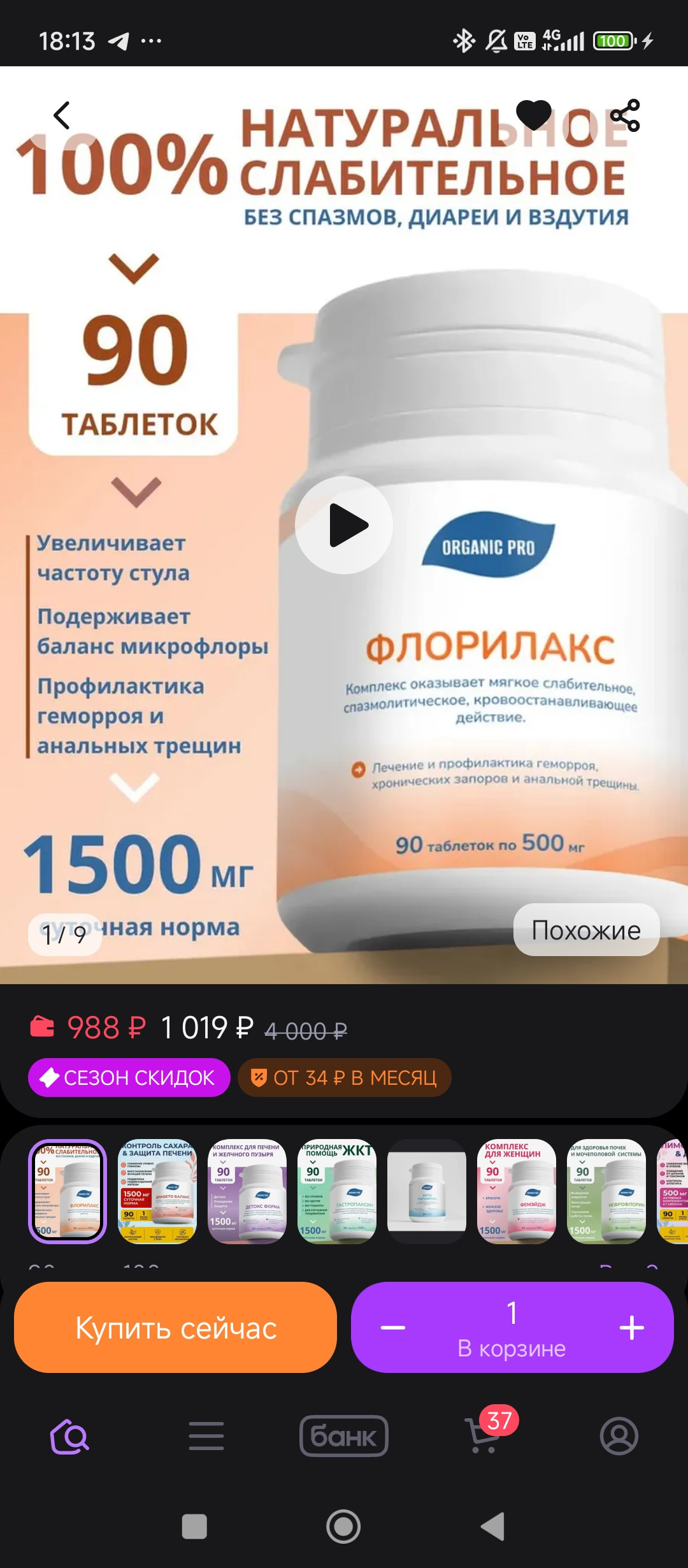
Task: Select the Диабето Баланс variant thumbnail
Action: pos(157,1191)
